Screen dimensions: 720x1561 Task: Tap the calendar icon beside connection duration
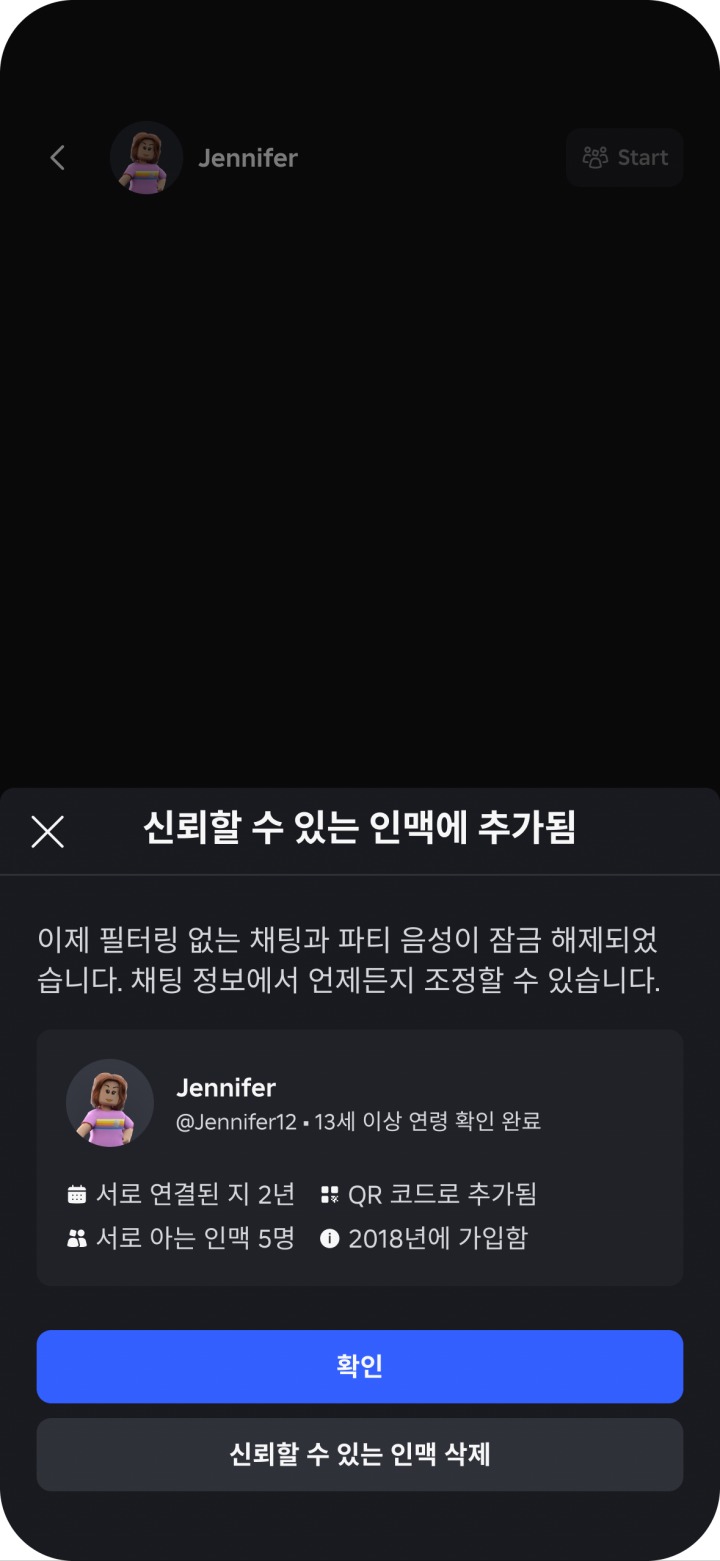[78, 1193]
